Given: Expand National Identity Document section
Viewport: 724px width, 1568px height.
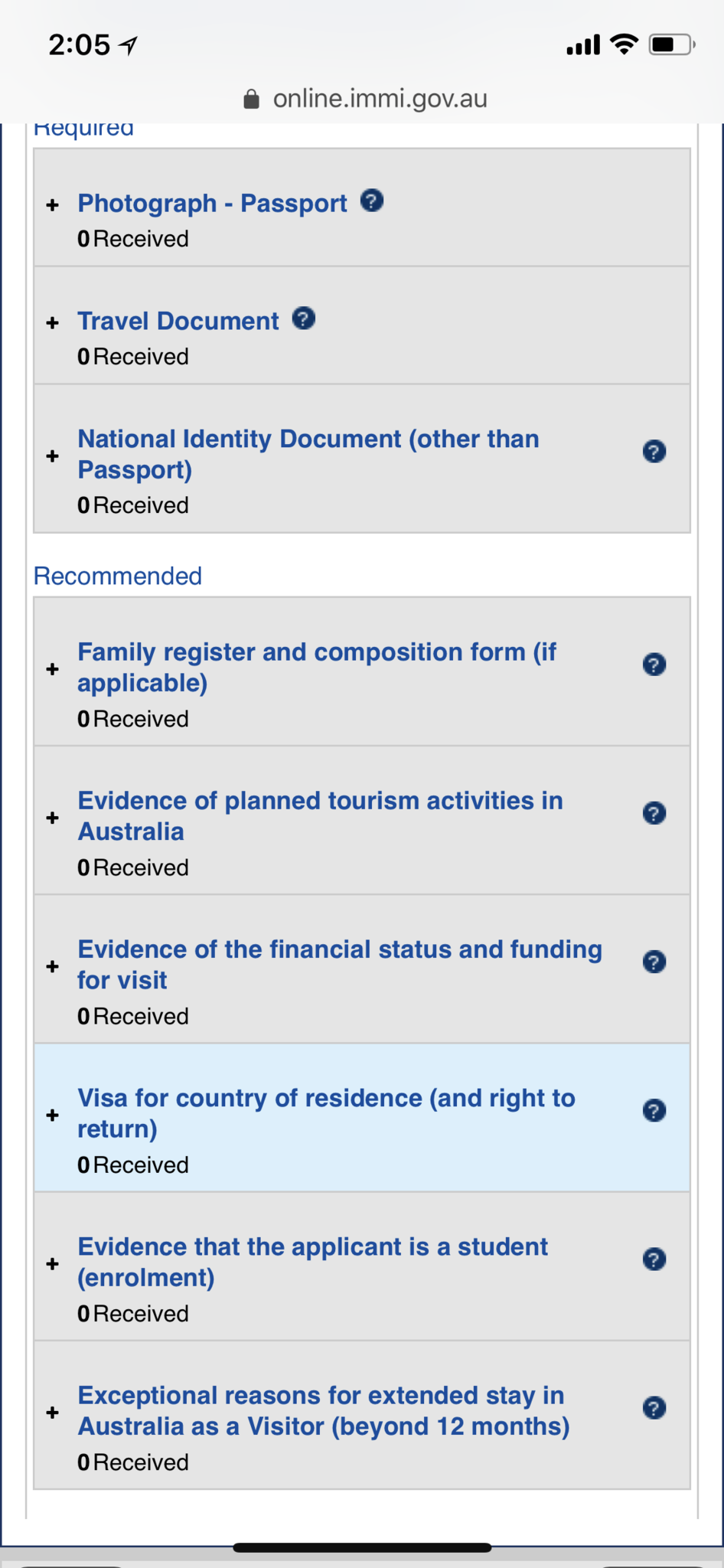Looking at the screenshot, I should [52, 456].
